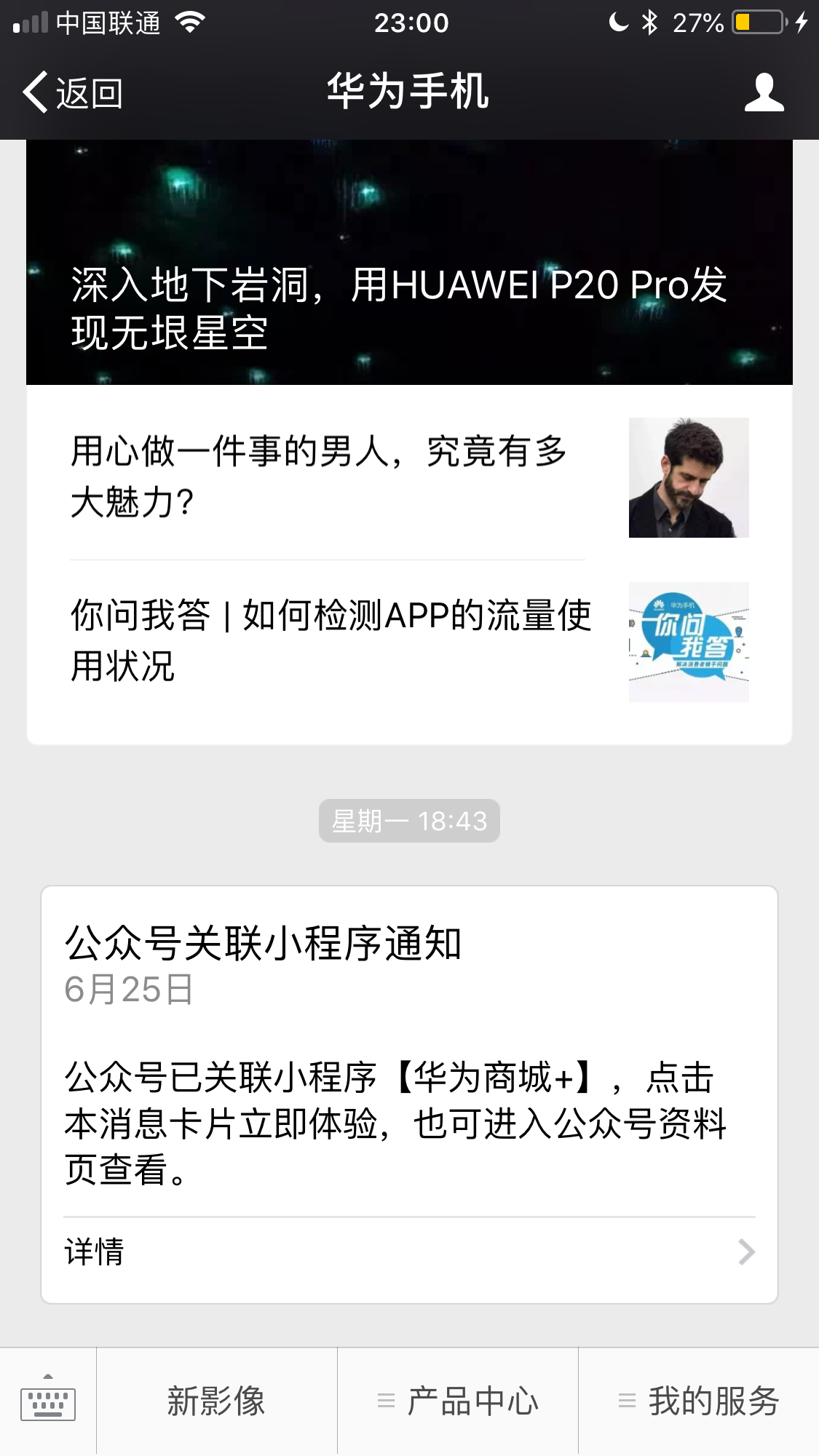This screenshot has width=819, height=1456.
Task: Open the account profile icon
Action: point(764,93)
